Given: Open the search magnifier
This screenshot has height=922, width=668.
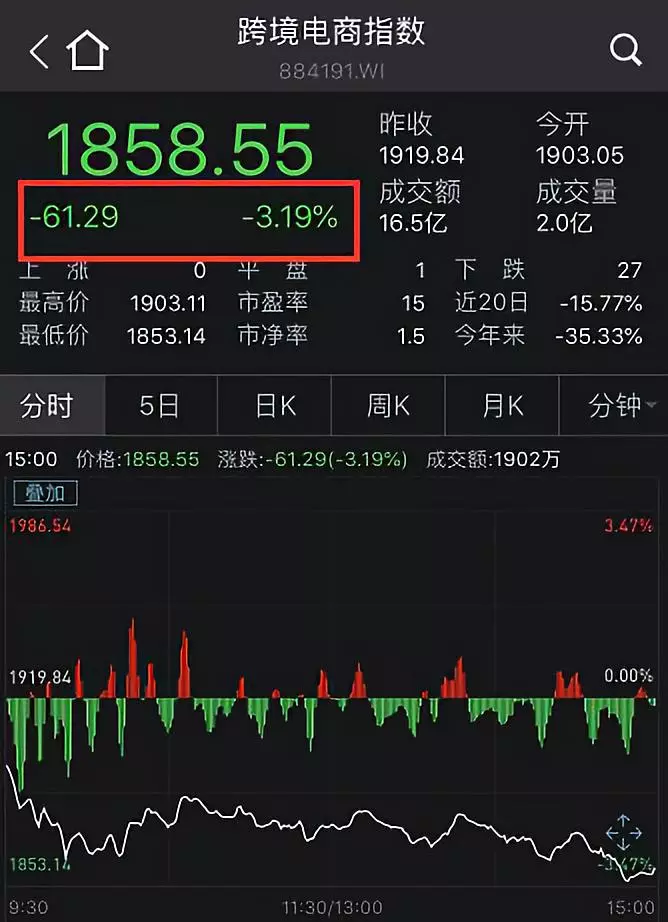Looking at the screenshot, I should click(626, 50).
